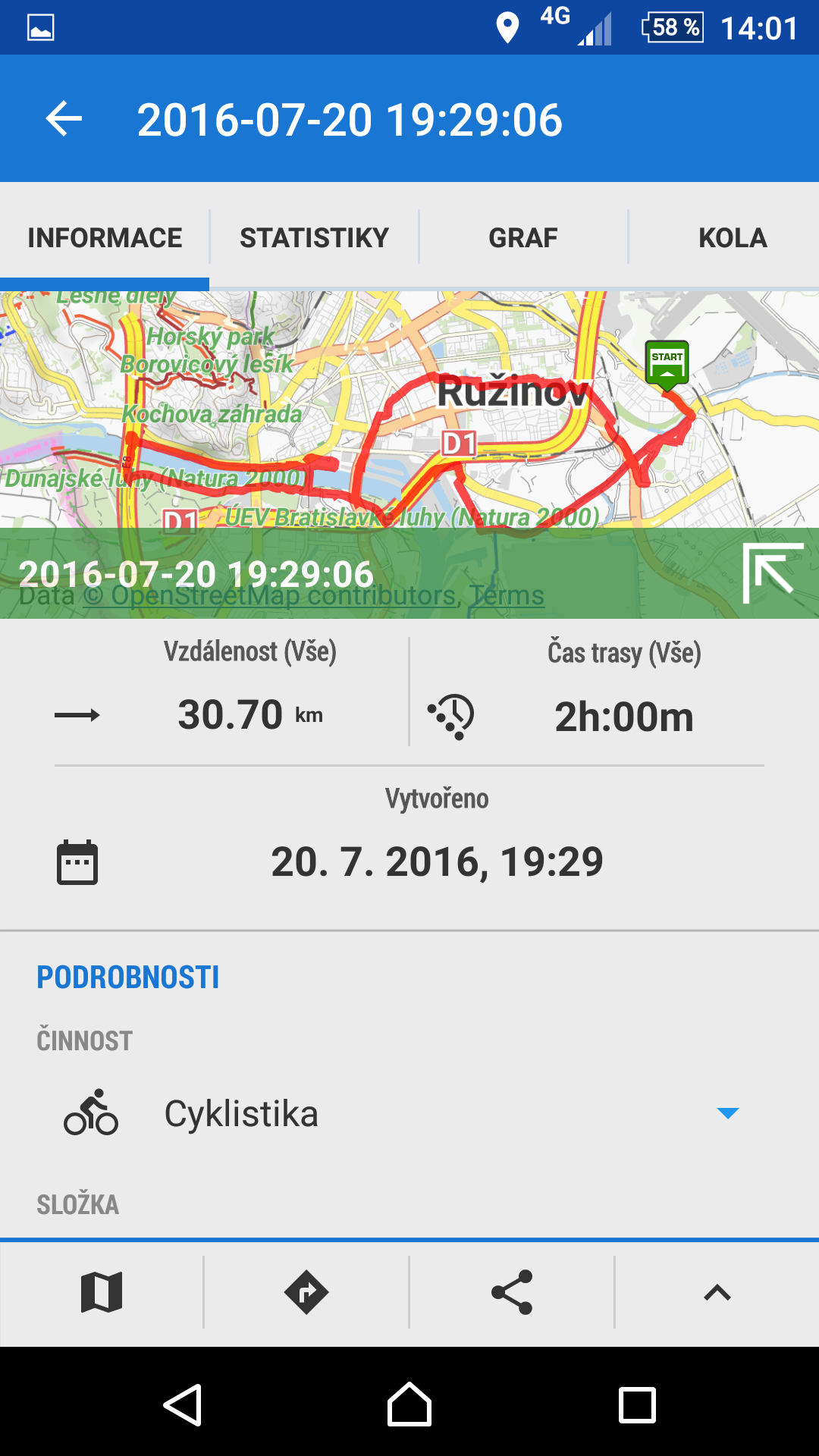
Task: Start navigation along this track
Action: (x=306, y=1292)
